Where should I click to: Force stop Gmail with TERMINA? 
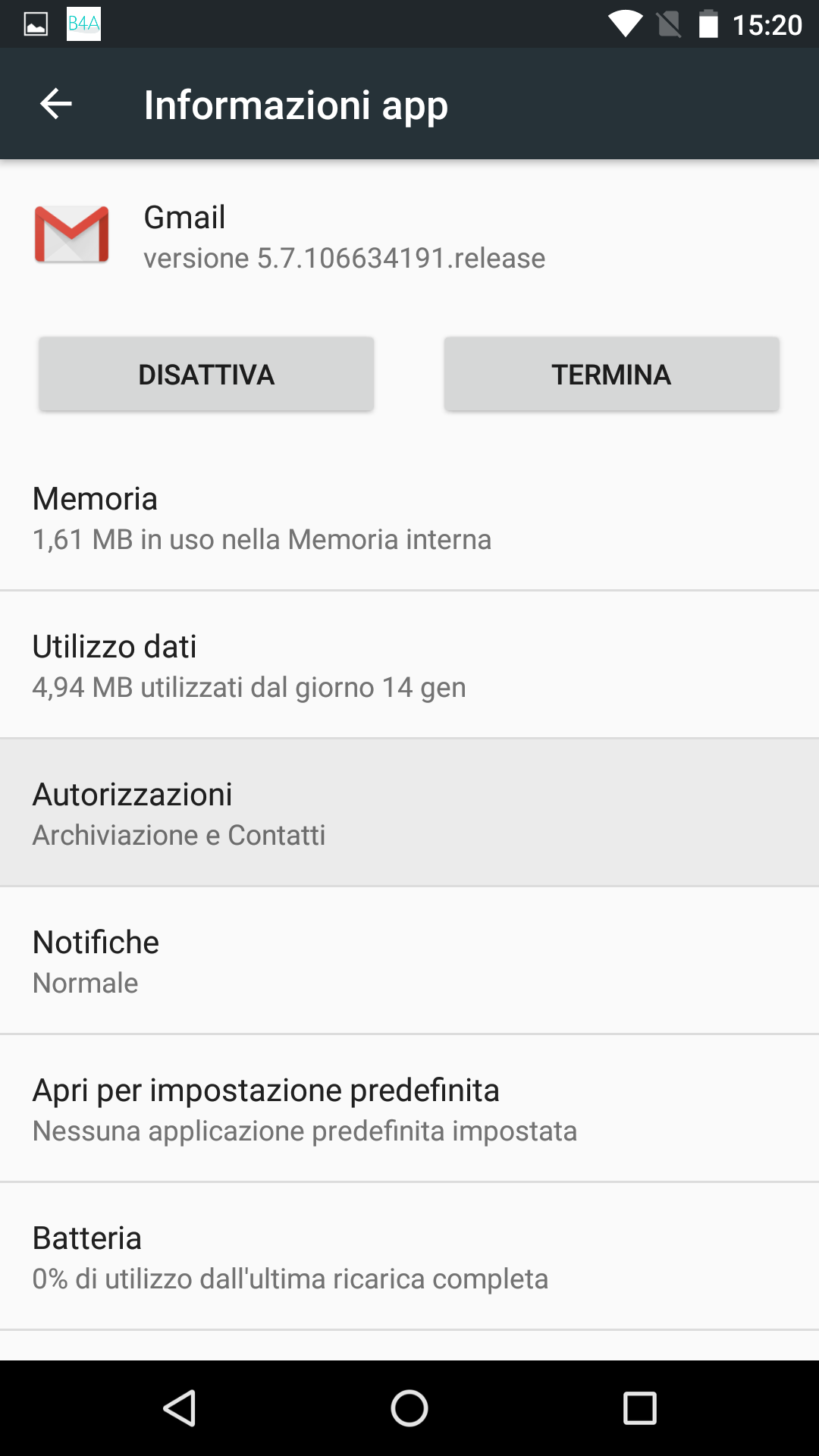pos(611,375)
